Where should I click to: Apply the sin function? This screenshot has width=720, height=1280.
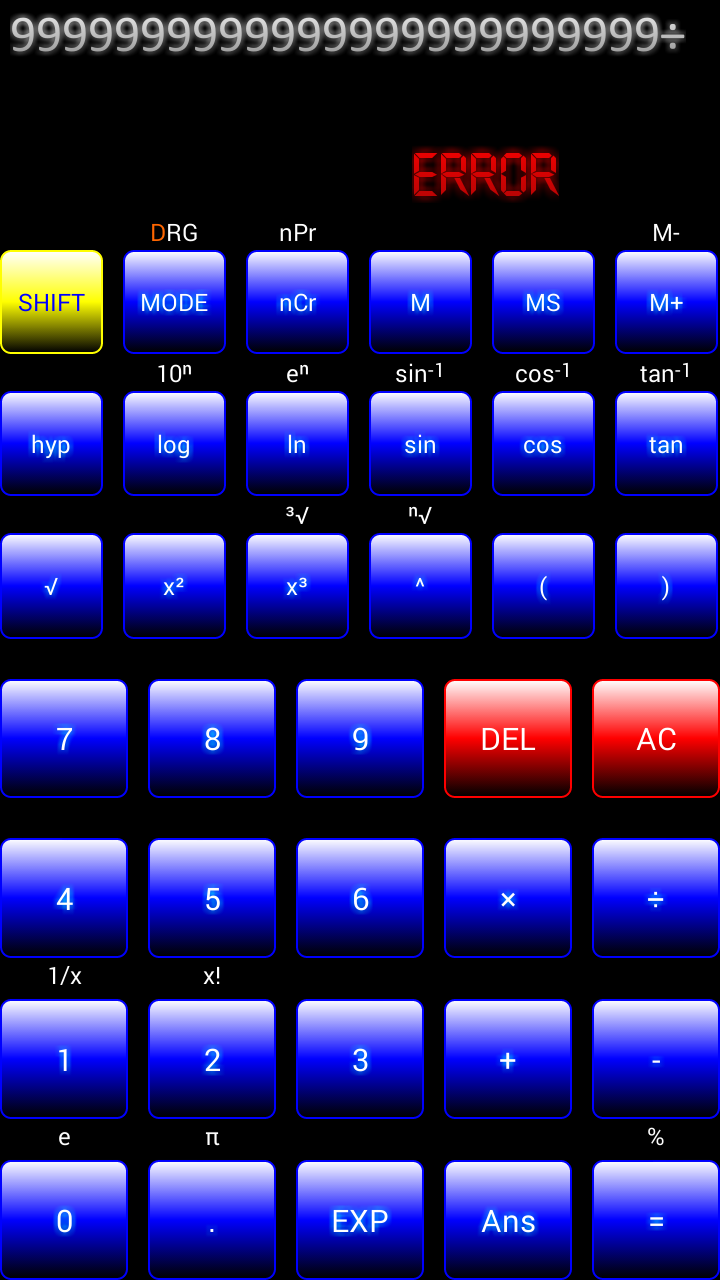click(420, 444)
